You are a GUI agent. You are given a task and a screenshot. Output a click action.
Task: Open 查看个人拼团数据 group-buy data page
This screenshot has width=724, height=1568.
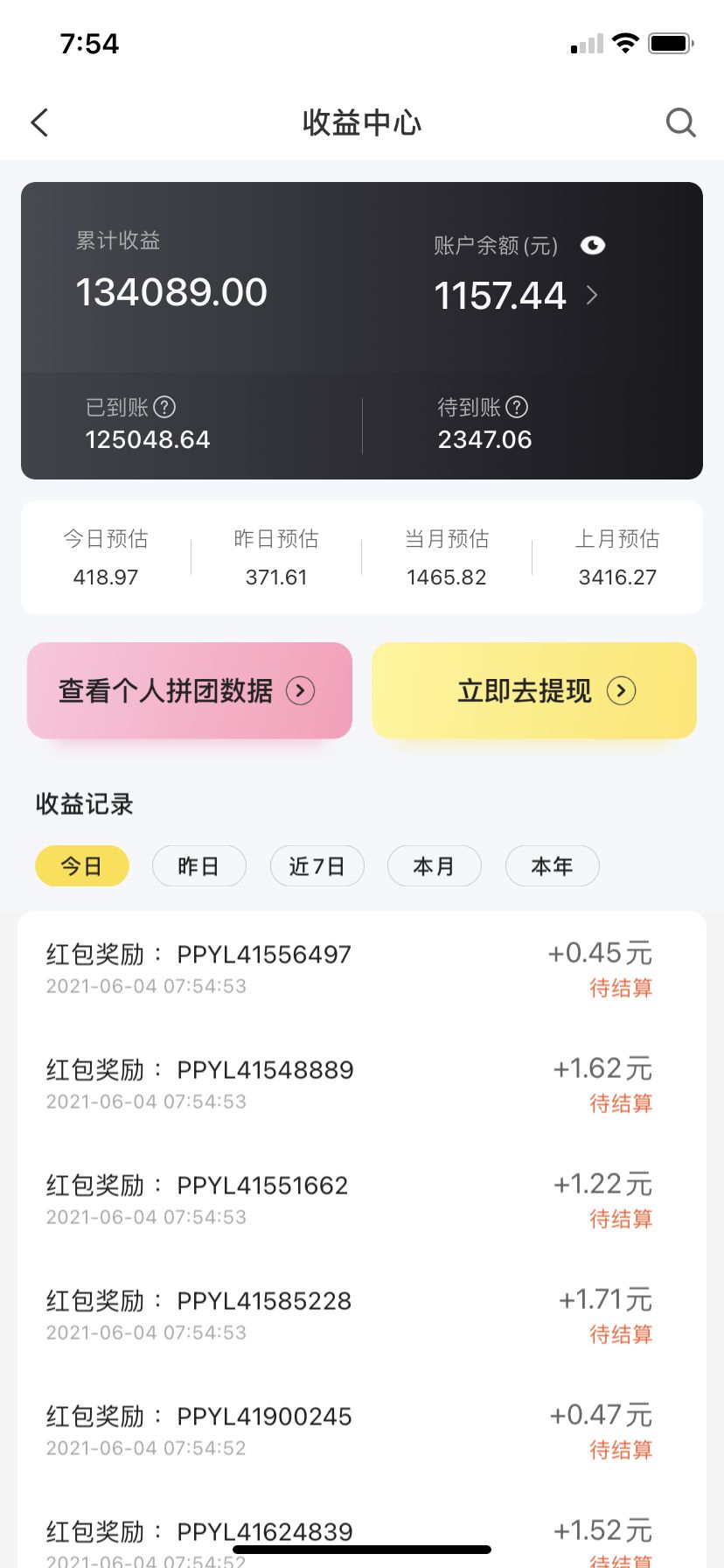tap(189, 690)
